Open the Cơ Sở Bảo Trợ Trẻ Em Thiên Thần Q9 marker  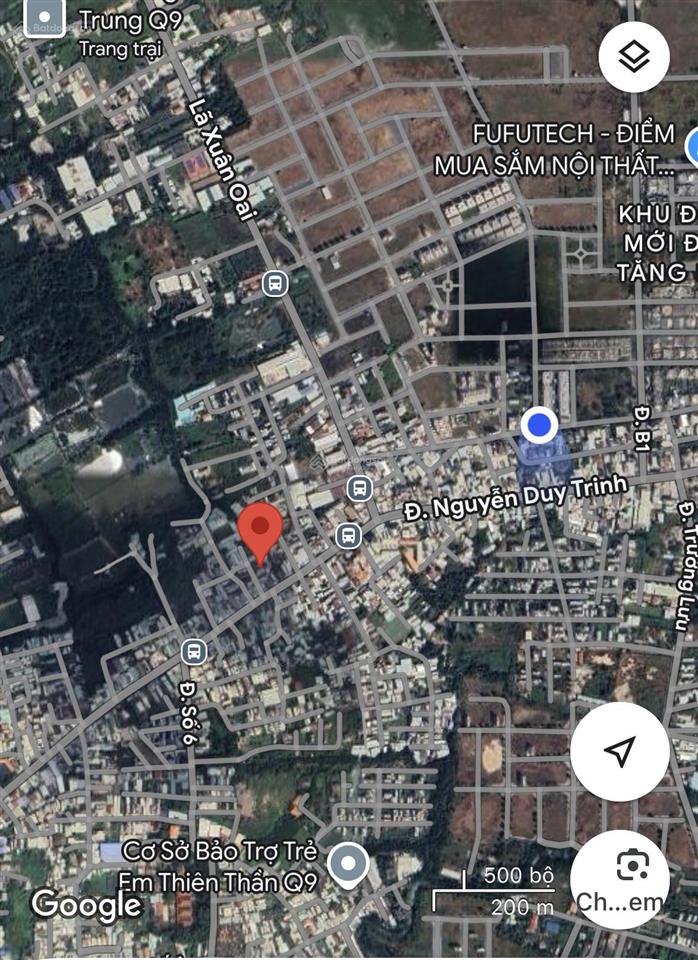coord(348,864)
